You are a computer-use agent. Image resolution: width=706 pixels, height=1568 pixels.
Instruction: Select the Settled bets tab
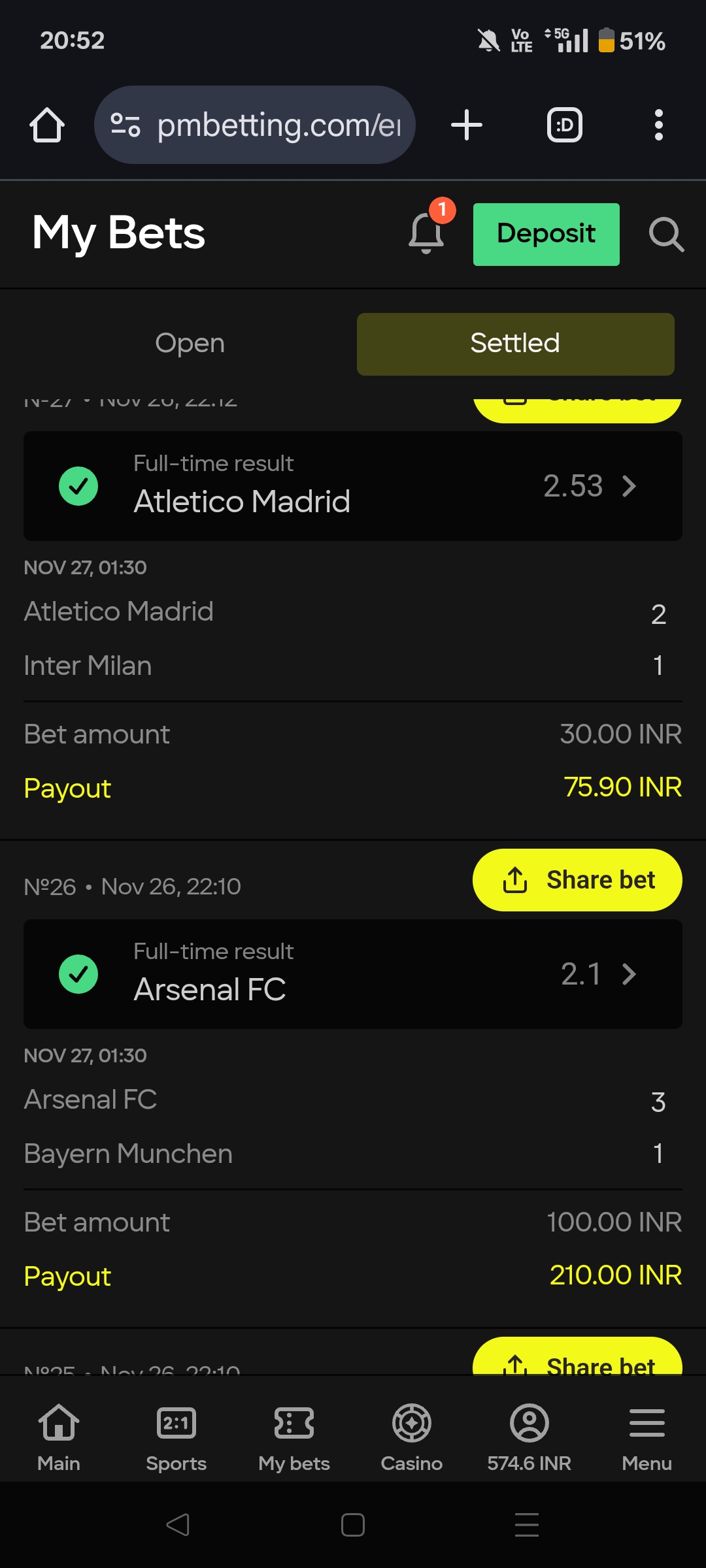tap(515, 344)
